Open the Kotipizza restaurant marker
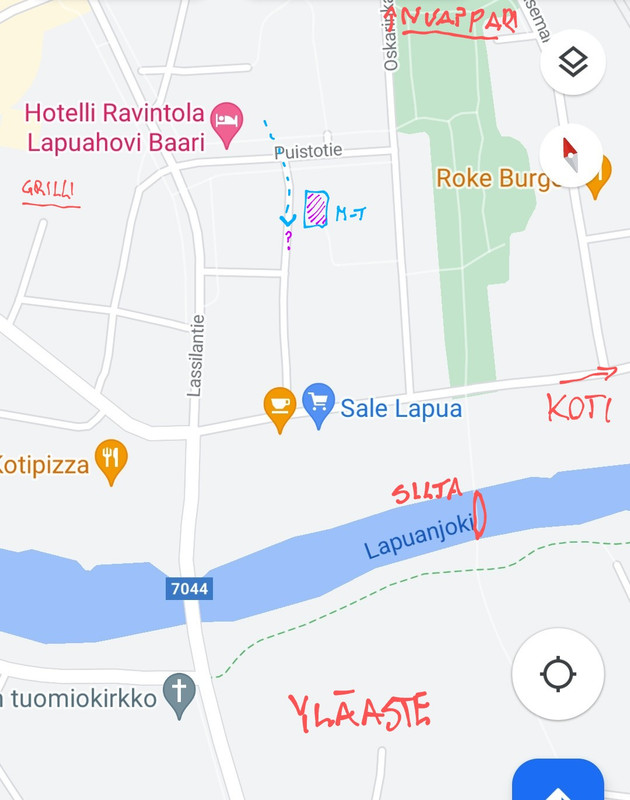Screen dimensions: 630x800 click(x=111, y=460)
